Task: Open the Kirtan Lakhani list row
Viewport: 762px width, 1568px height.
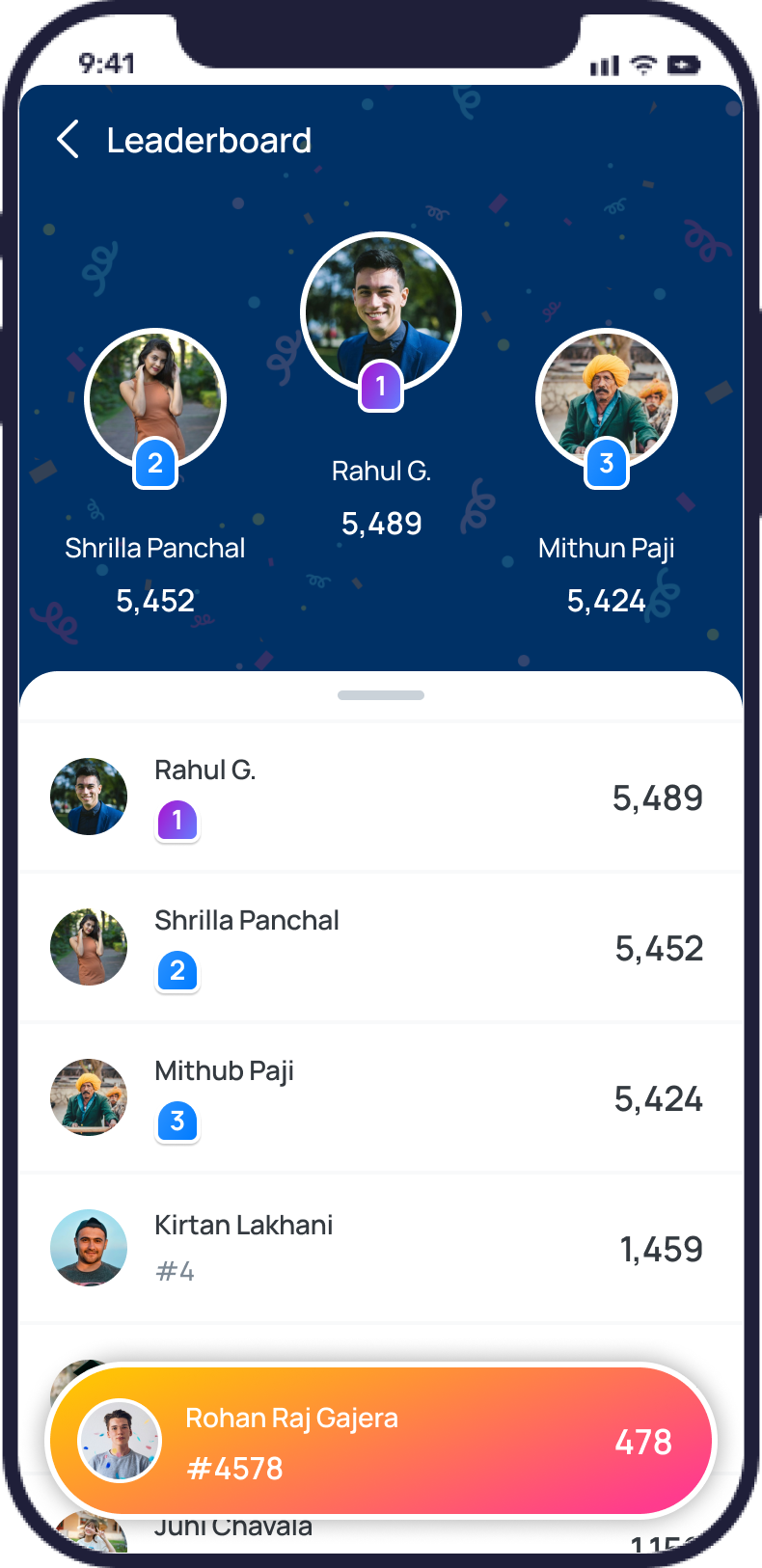Action: (x=381, y=1249)
